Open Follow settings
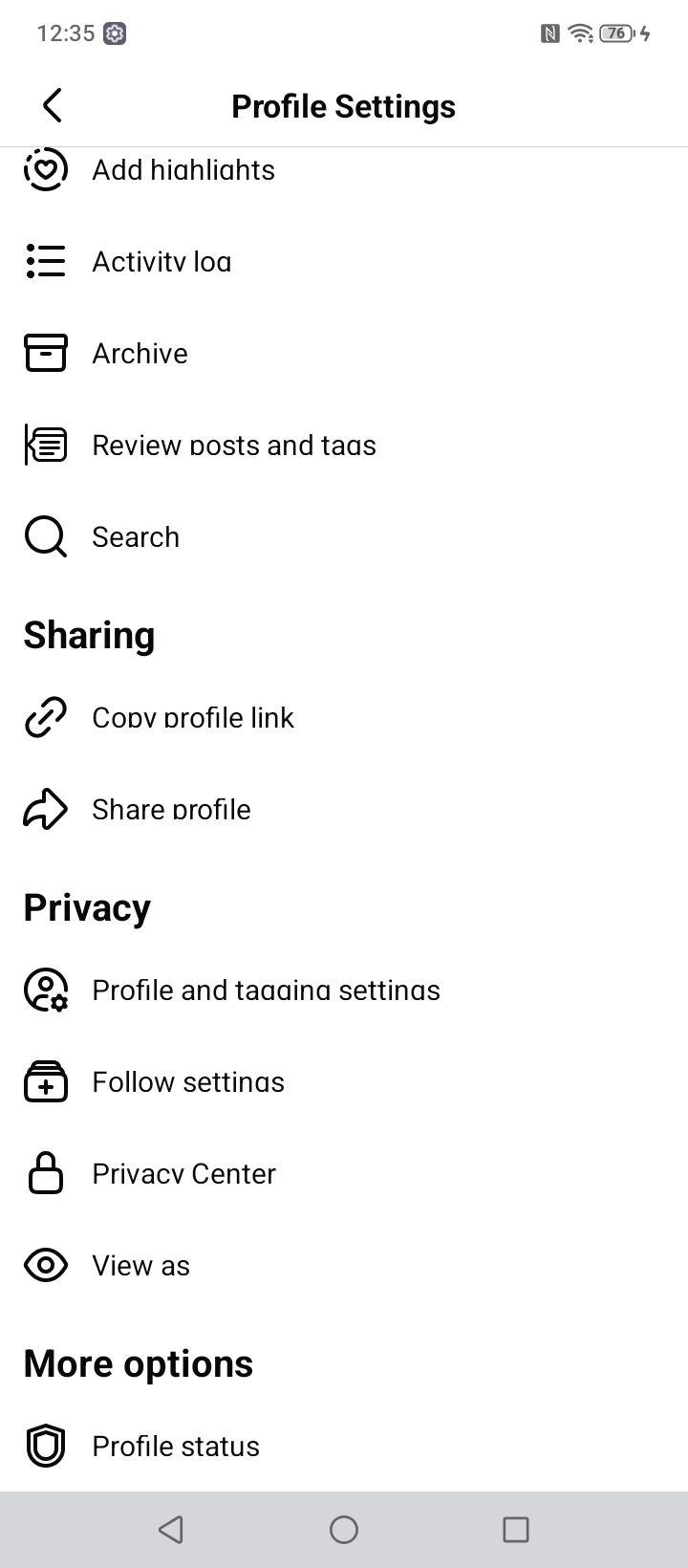688x1568 pixels. point(344,1081)
